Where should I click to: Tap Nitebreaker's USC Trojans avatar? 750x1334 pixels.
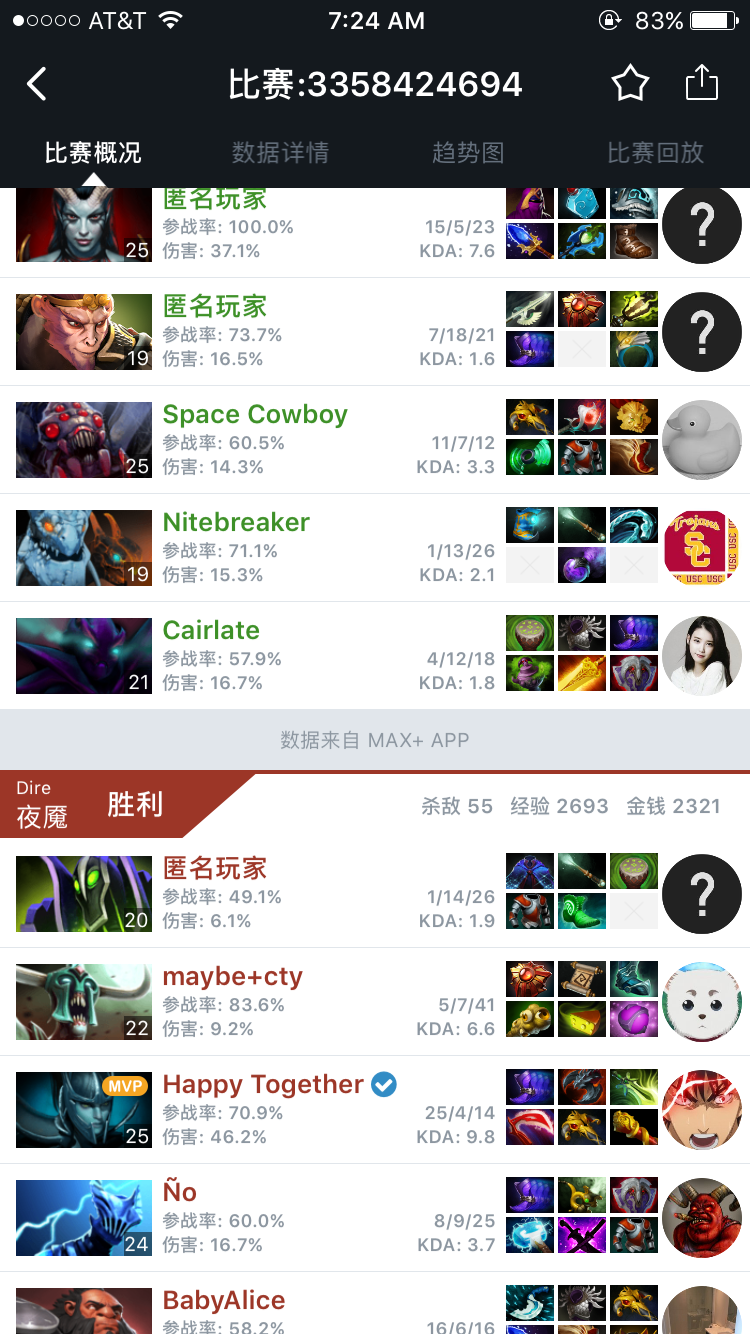click(702, 548)
